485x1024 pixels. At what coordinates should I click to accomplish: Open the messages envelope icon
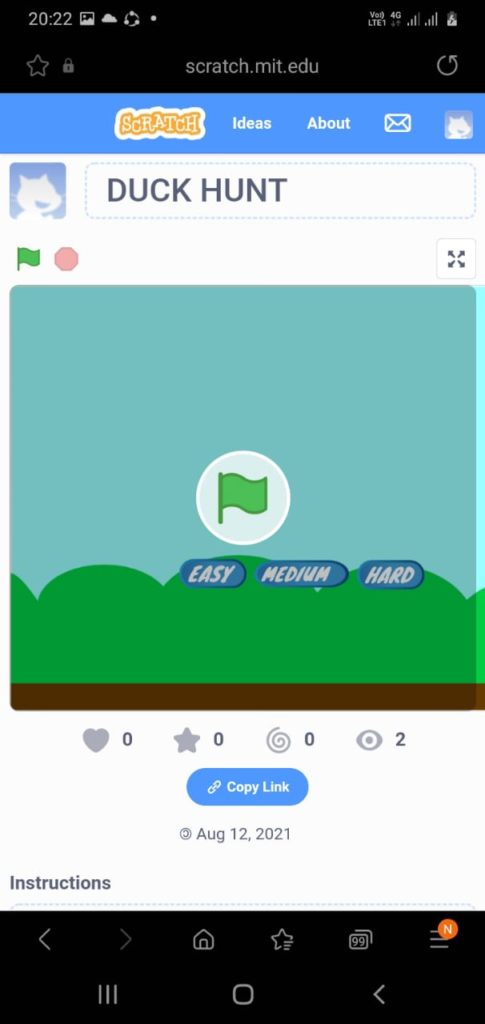click(398, 123)
